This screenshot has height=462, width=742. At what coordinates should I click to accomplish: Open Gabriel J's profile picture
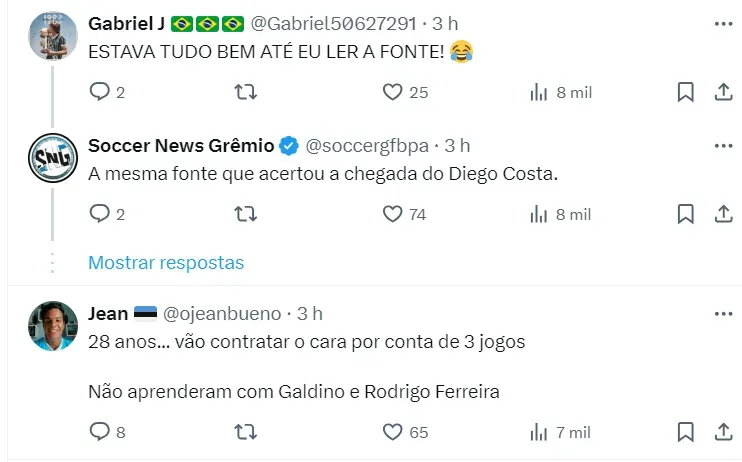(51, 36)
